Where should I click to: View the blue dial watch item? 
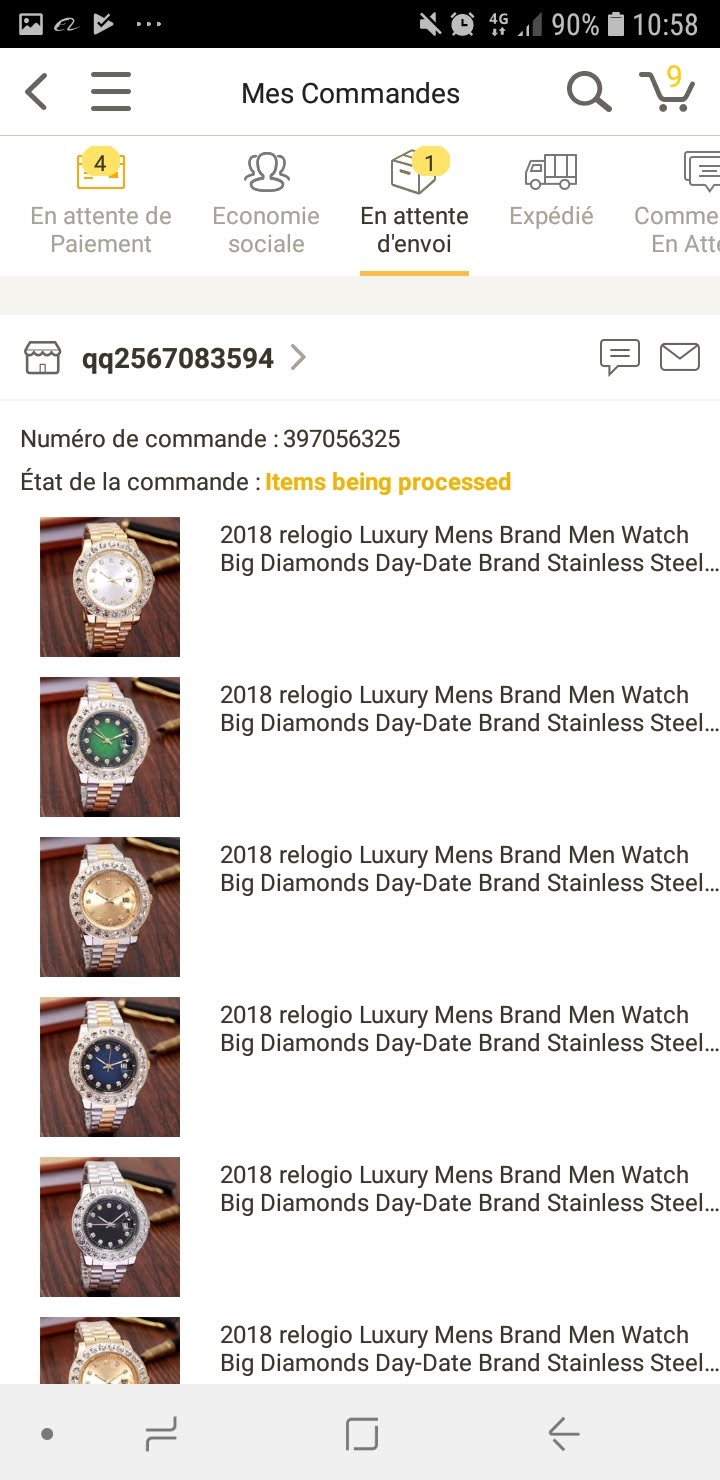110,1067
